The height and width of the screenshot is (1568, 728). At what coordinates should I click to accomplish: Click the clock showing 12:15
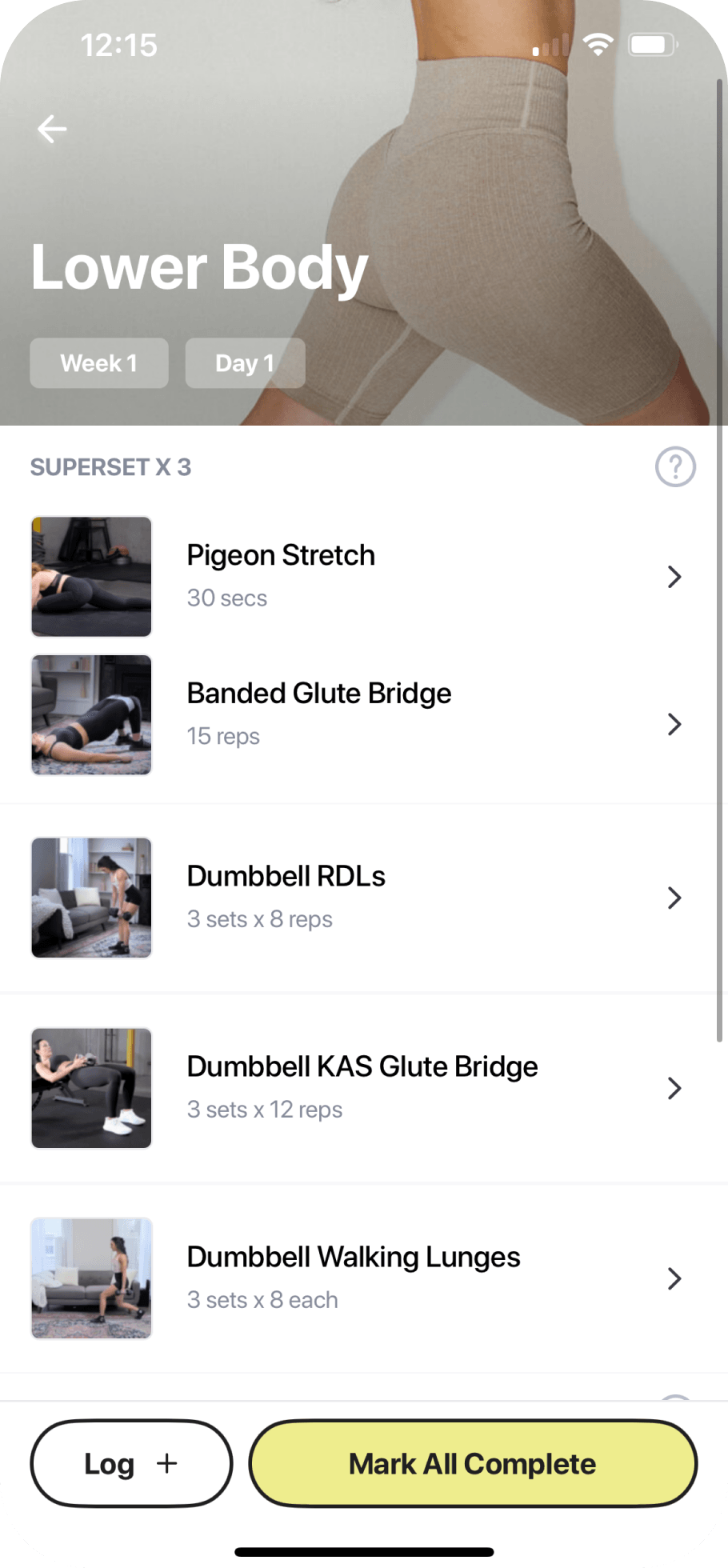tap(118, 46)
